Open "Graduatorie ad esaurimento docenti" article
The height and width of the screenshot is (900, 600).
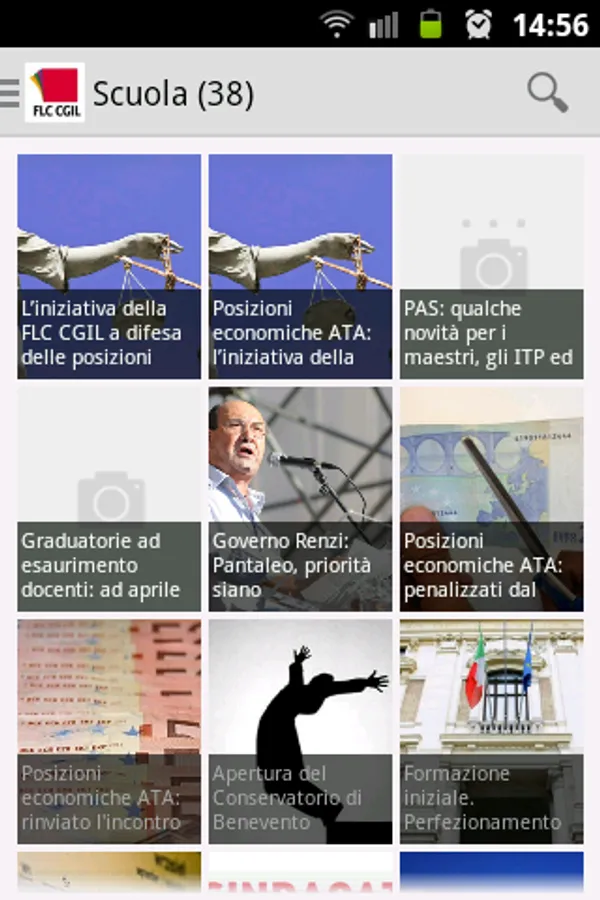pyautogui.click(x=109, y=499)
